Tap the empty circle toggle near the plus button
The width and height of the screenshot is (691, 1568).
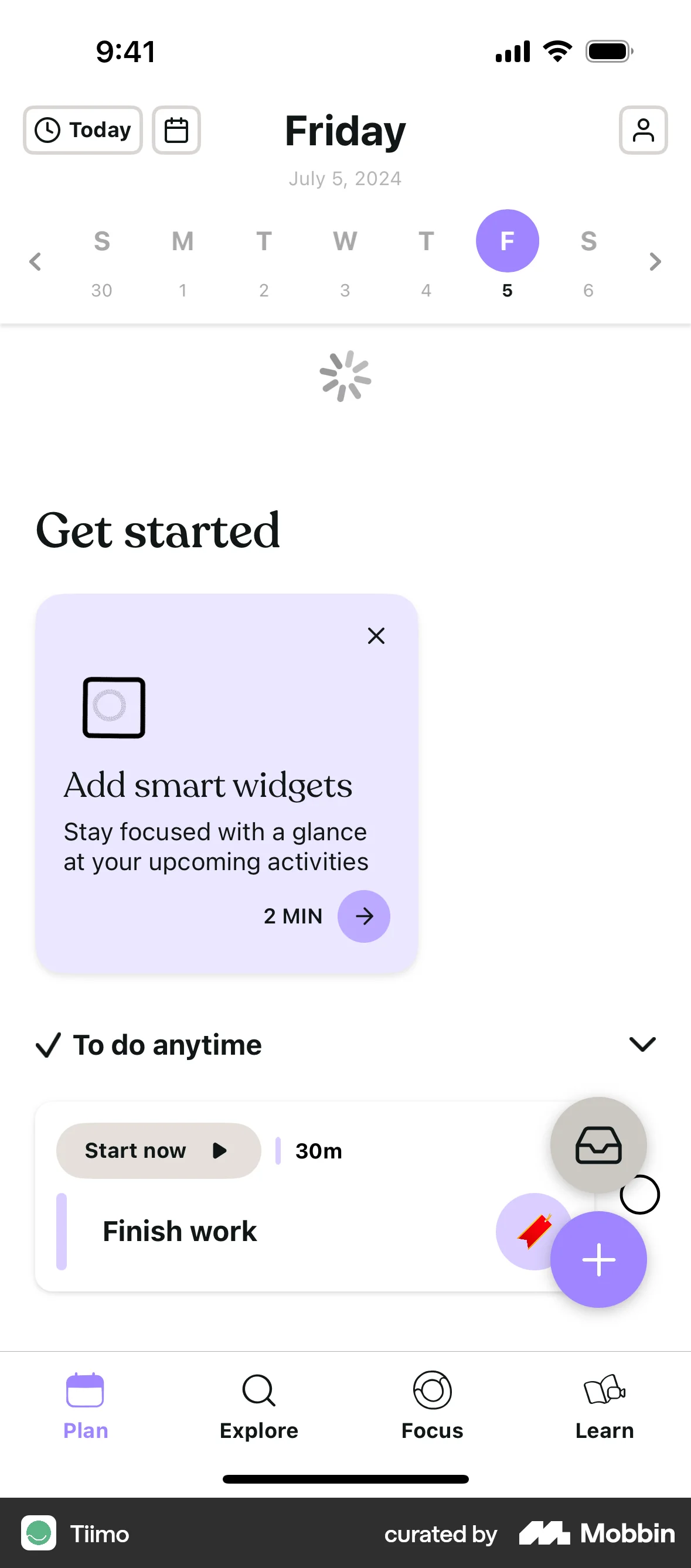[x=640, y=1194]
